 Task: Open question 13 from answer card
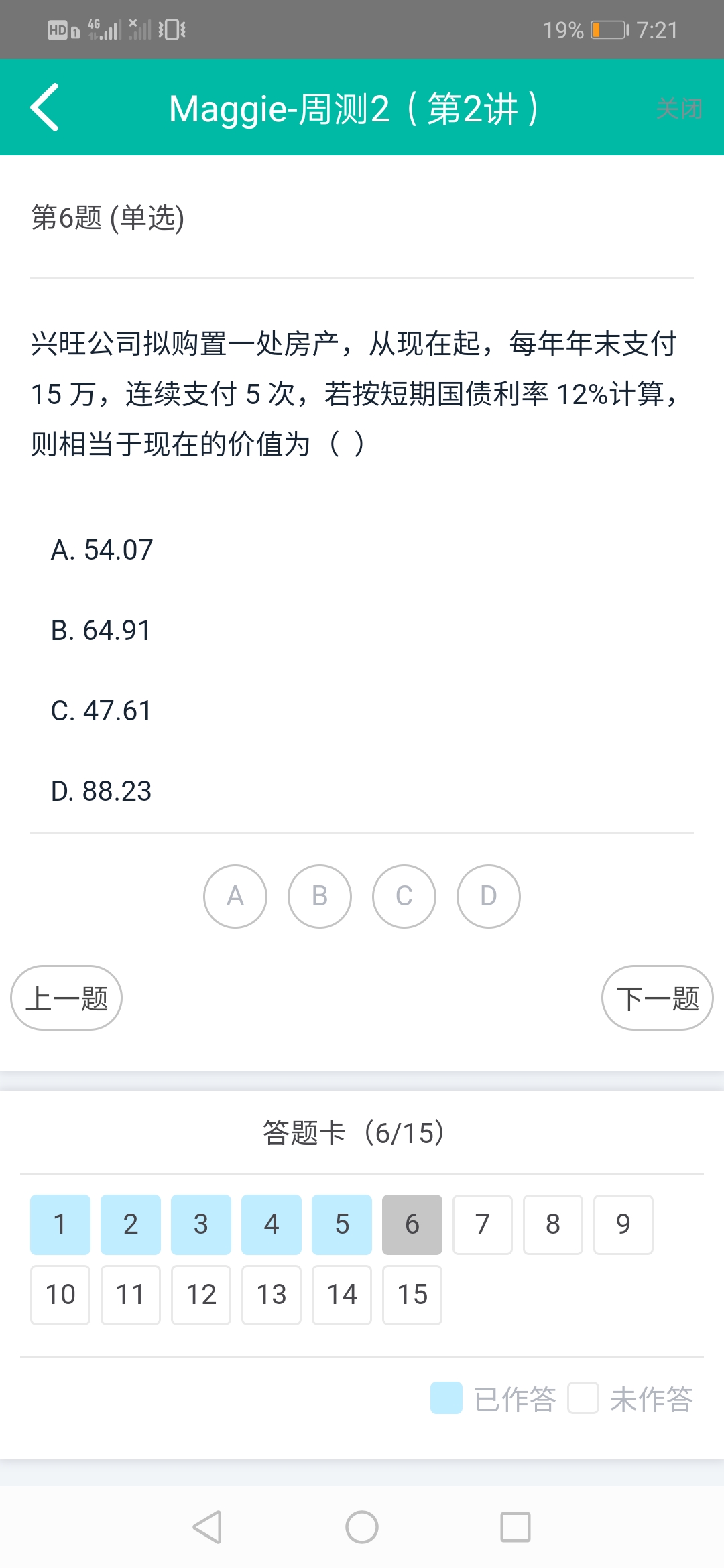[271, 1295]
